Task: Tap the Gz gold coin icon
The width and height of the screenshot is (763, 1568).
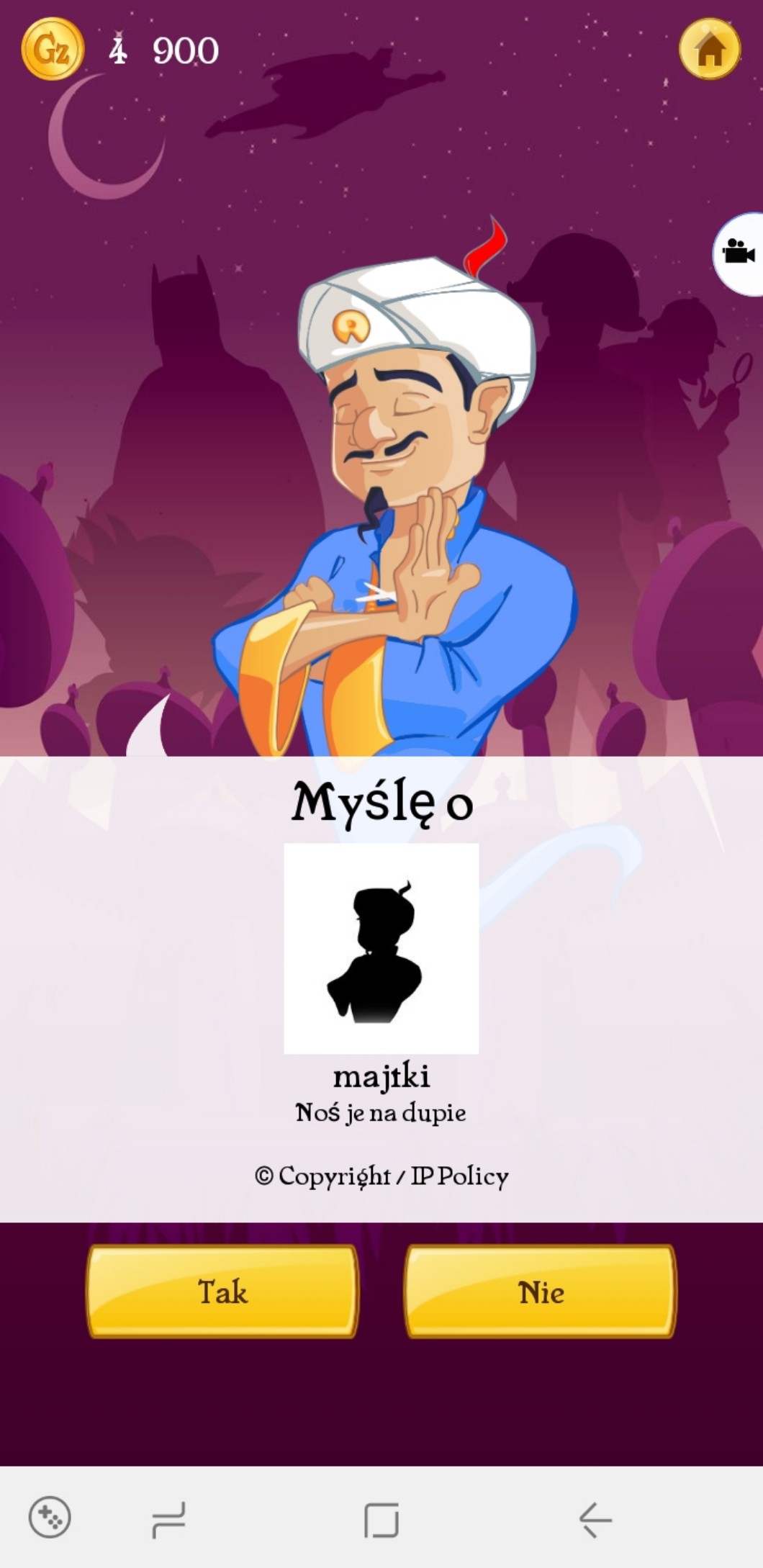Action: click(52, 49)
